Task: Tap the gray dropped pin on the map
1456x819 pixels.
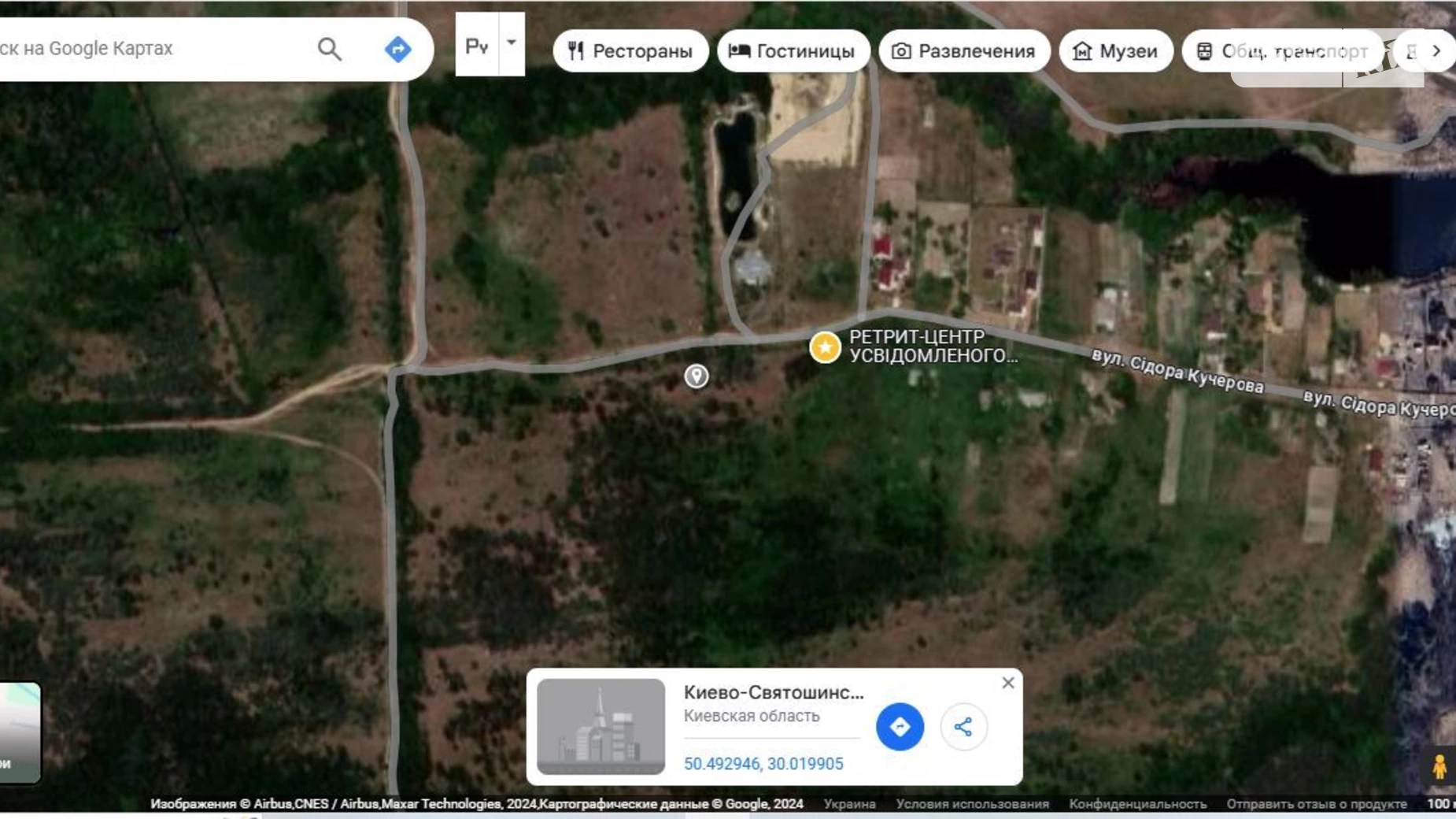Action: (696, 376)
